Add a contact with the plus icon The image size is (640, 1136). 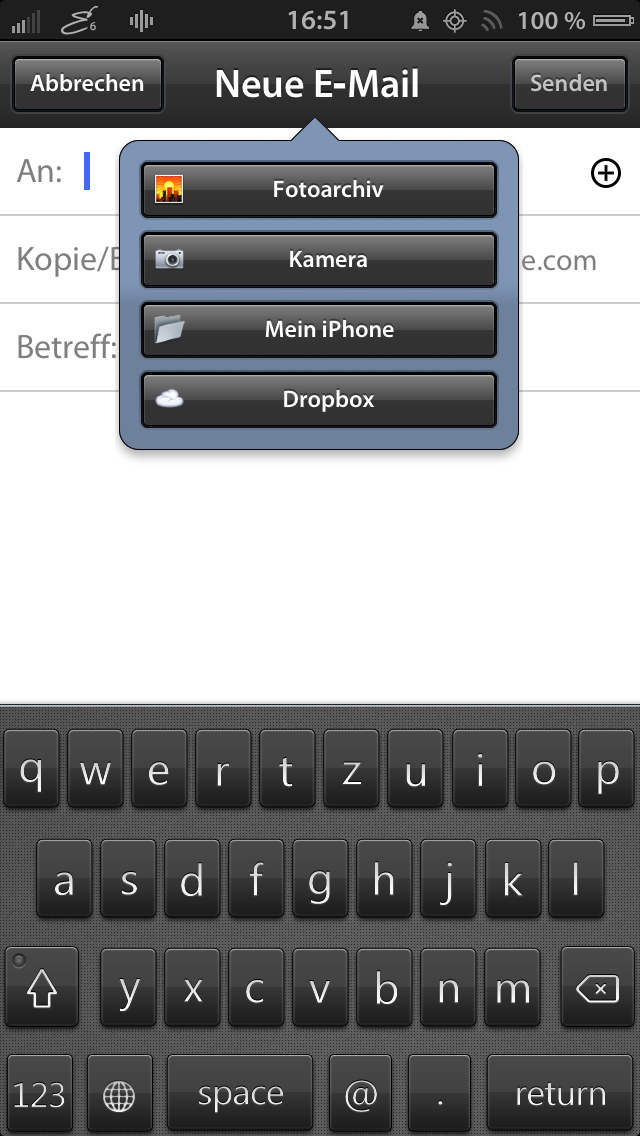(x=606, y=174)
